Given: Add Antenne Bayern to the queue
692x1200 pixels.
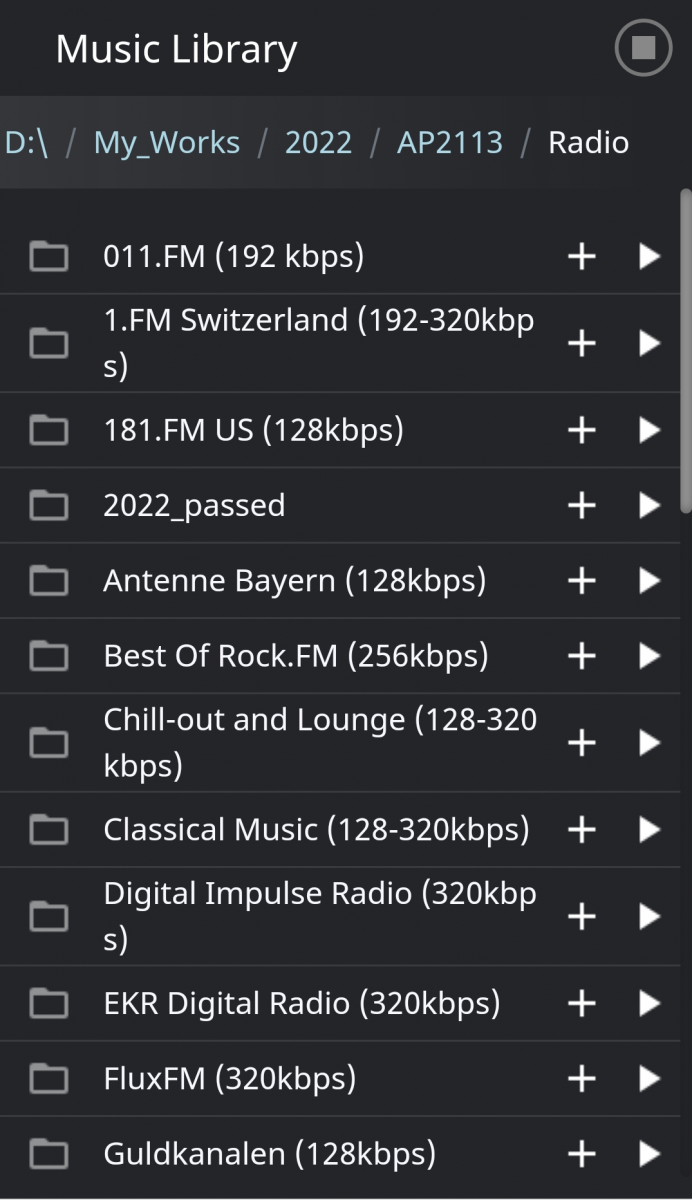Looking at the screenshot, I should click(582, 580).
